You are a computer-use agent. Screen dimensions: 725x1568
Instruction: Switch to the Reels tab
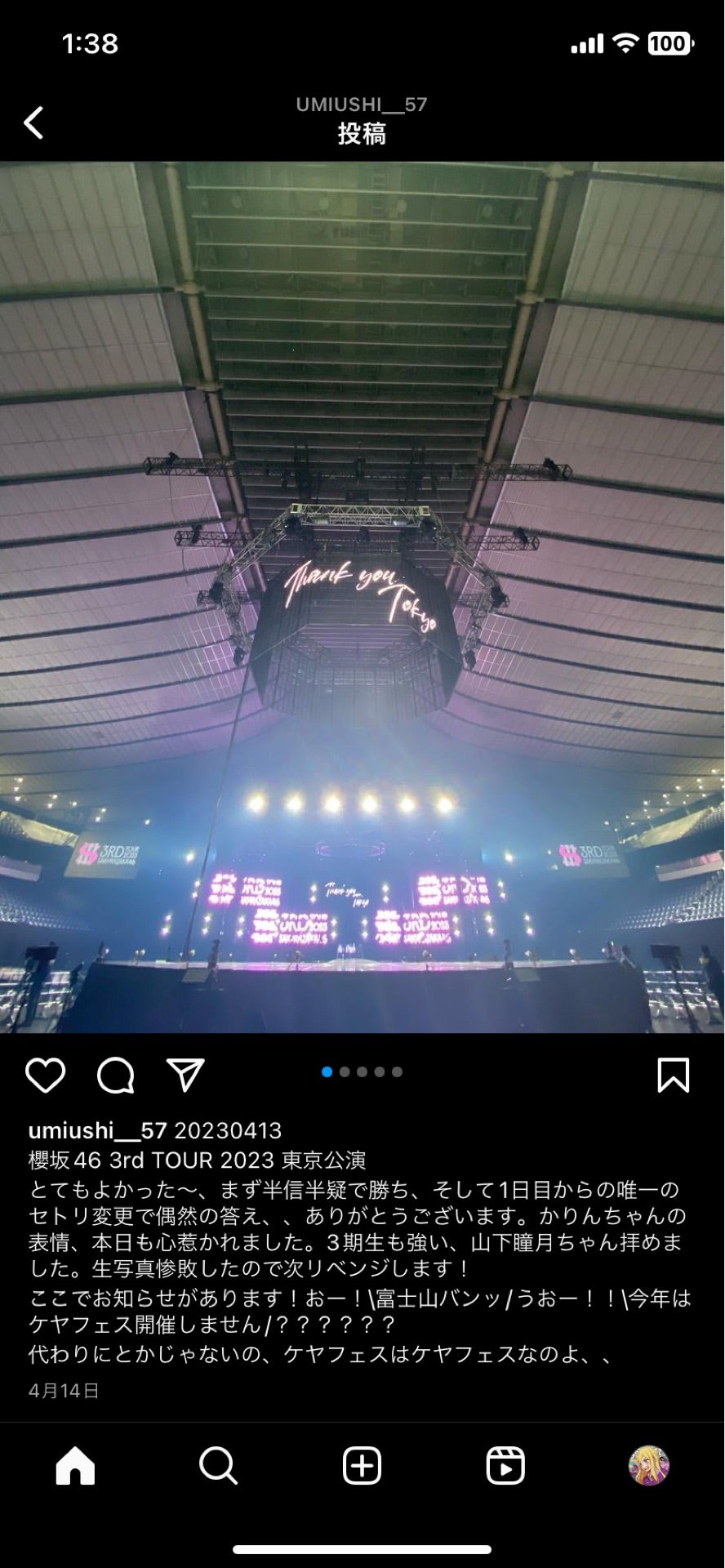point(505,1466)
